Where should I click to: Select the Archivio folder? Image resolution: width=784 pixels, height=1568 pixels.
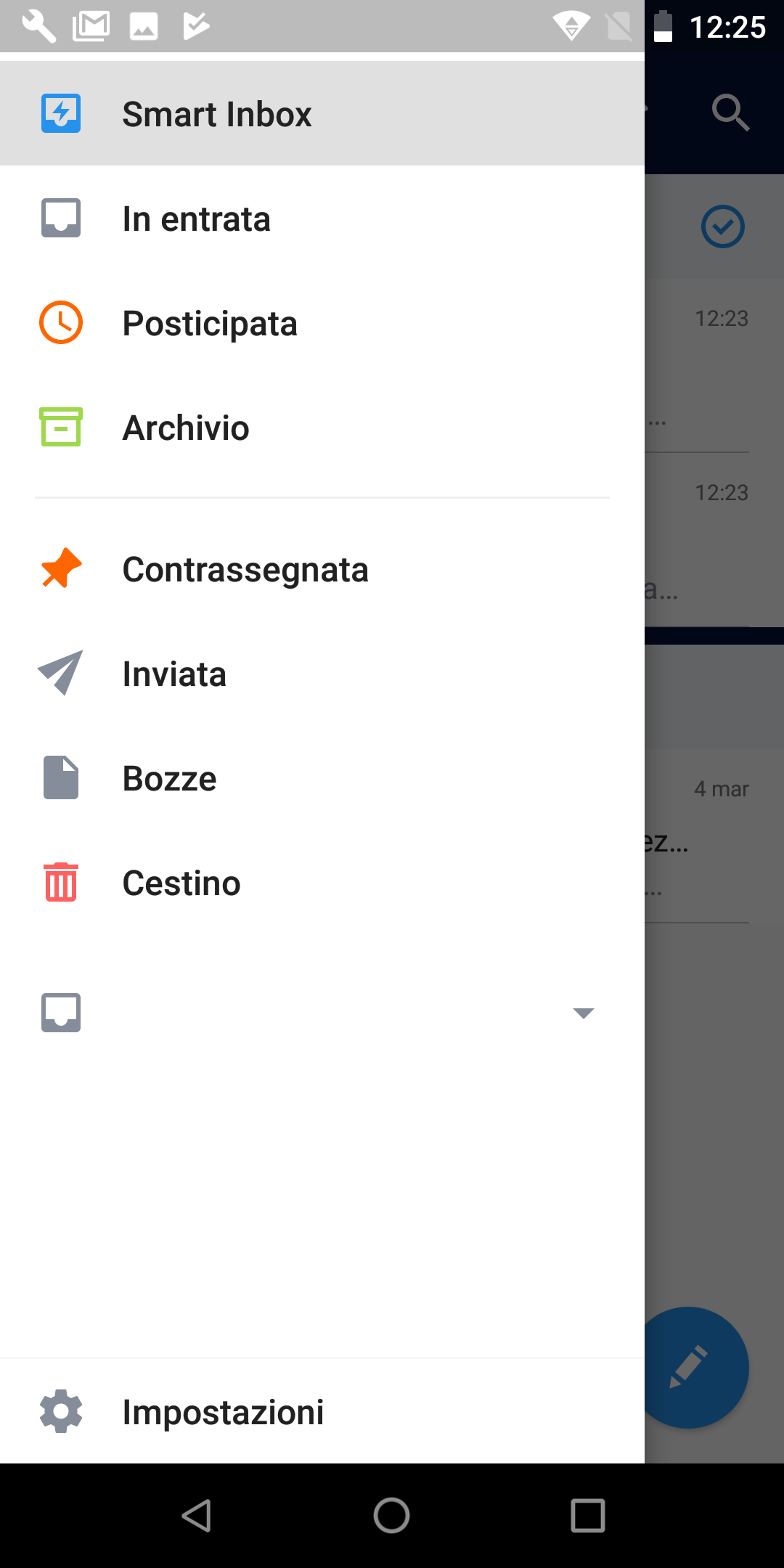[x=322, y=427]
